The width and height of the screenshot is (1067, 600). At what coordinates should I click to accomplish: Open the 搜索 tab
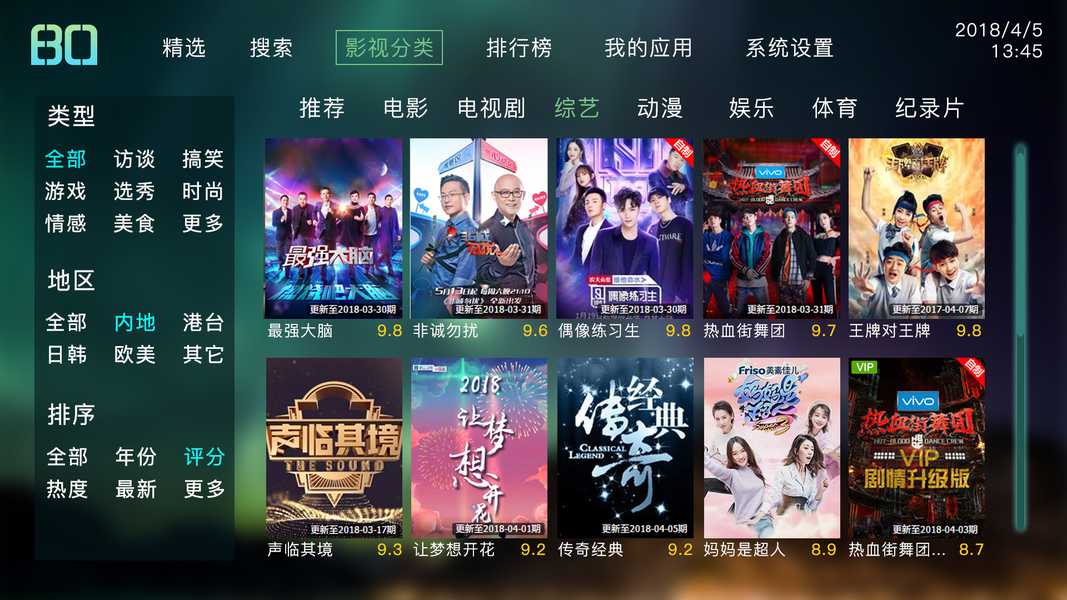pos(271,48)
